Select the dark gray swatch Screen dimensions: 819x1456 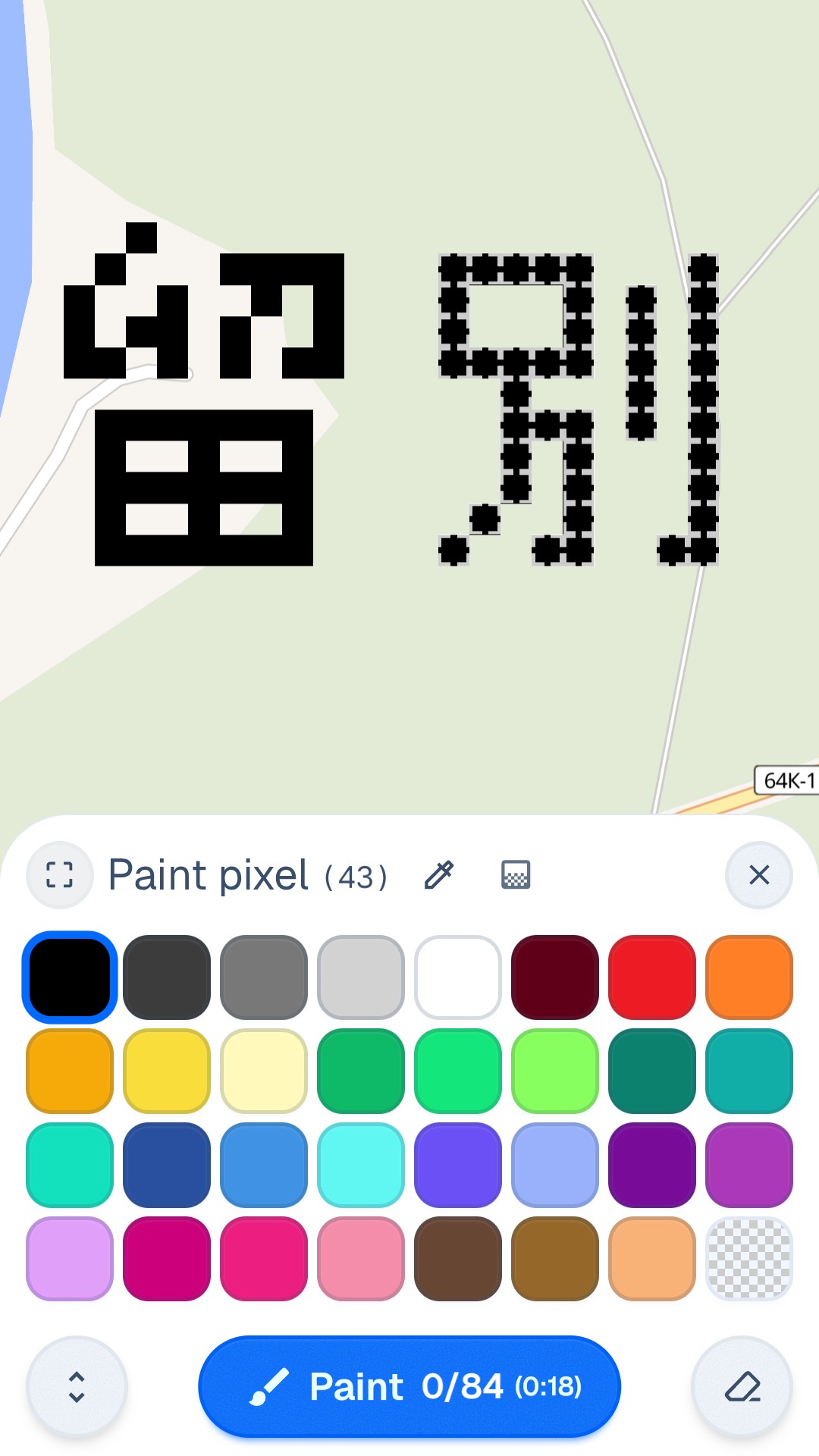click(167, 977)
